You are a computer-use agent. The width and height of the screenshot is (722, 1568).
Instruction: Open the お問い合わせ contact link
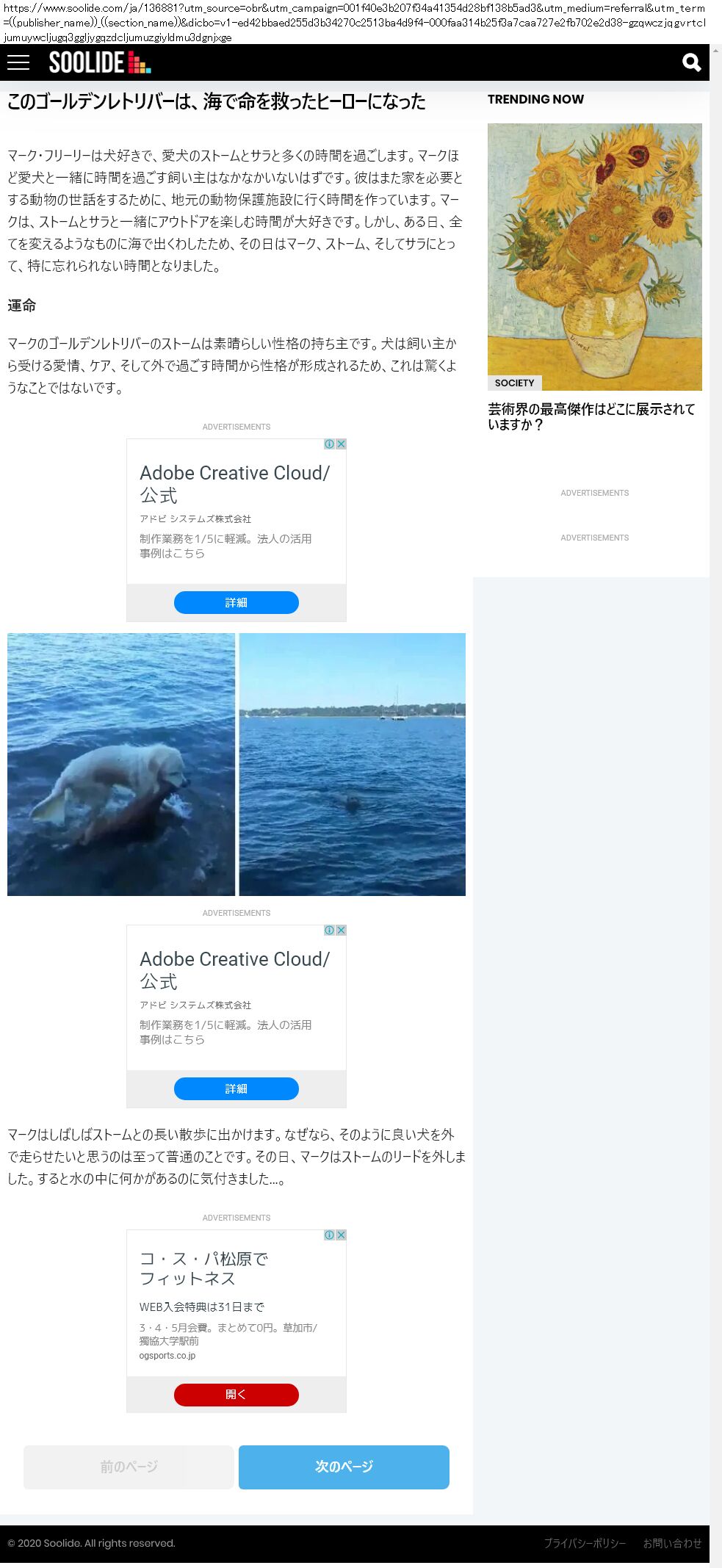(672, 1543)
